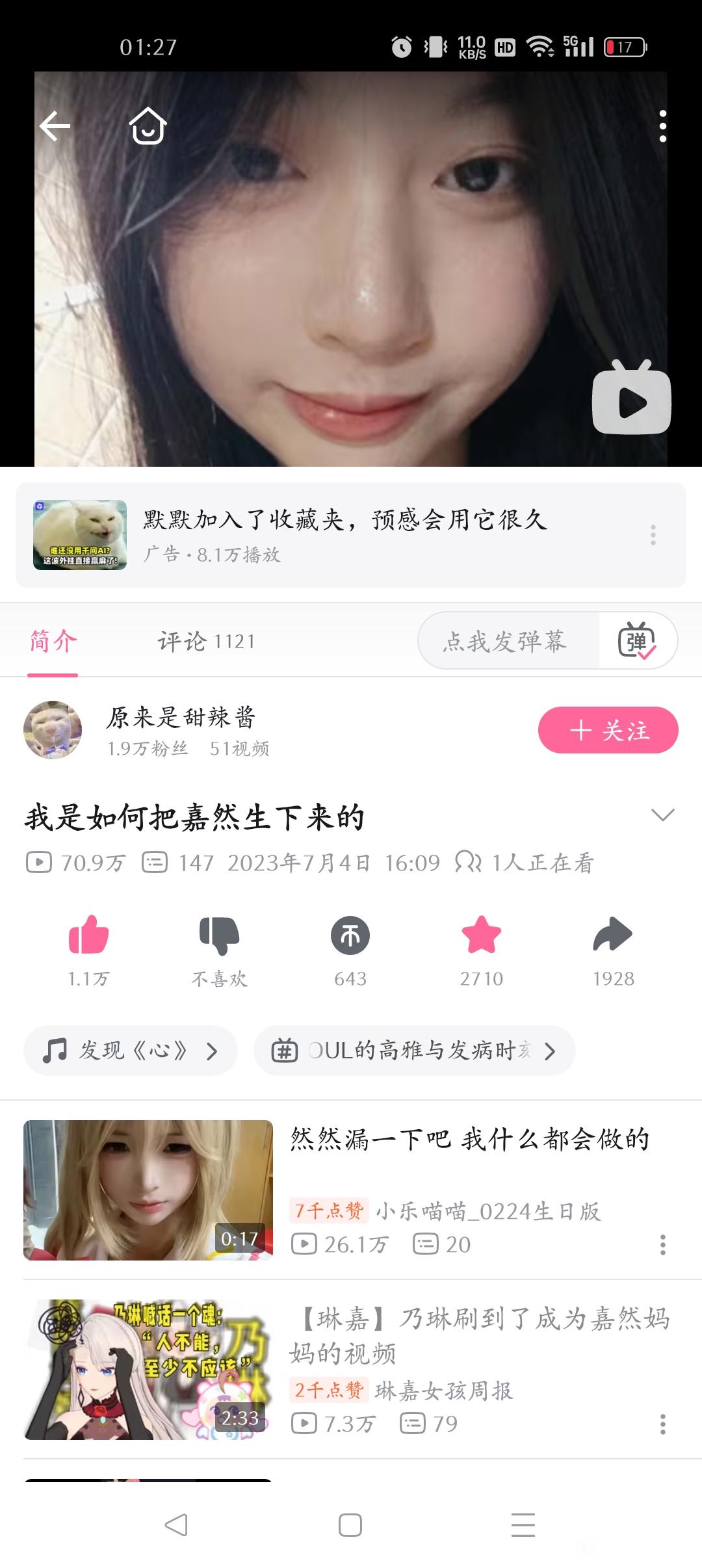Screen dimensions: 702x1568
Task: Go back using the top-left arrow
Action: 55,125
